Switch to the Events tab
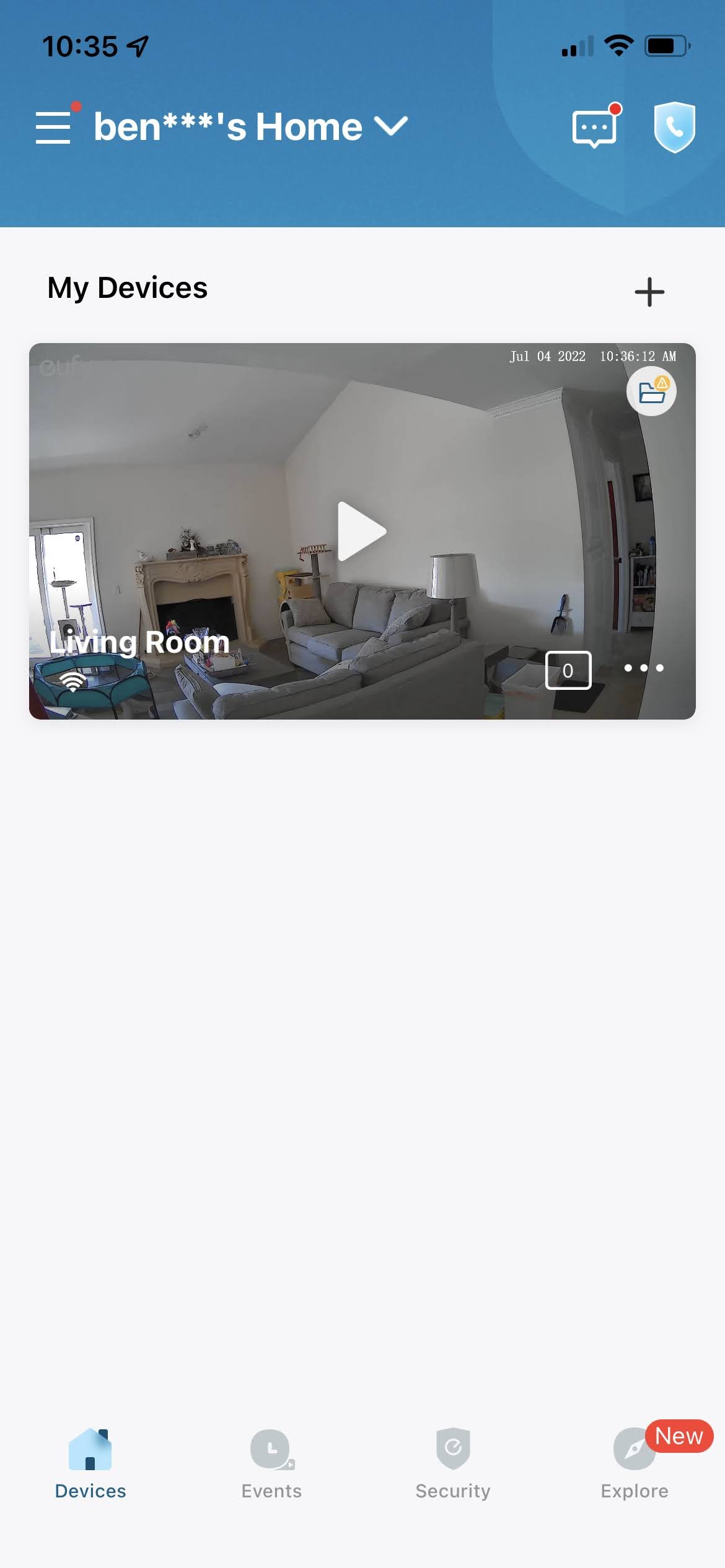725x1568 pixels. [x=271, y=1465]
